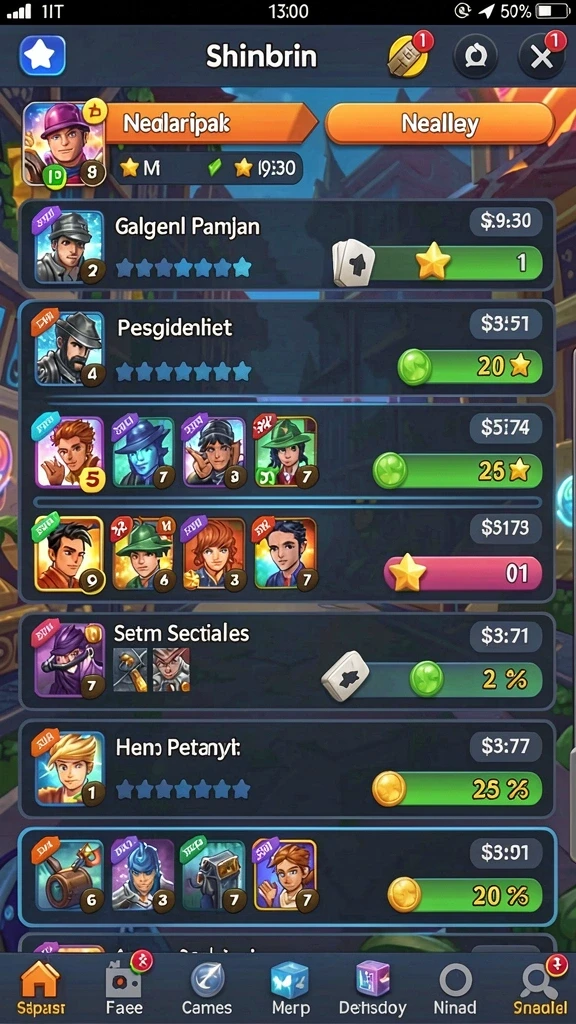
Task: Open the Henɔ Petanyt row
Action: (287, 769)
